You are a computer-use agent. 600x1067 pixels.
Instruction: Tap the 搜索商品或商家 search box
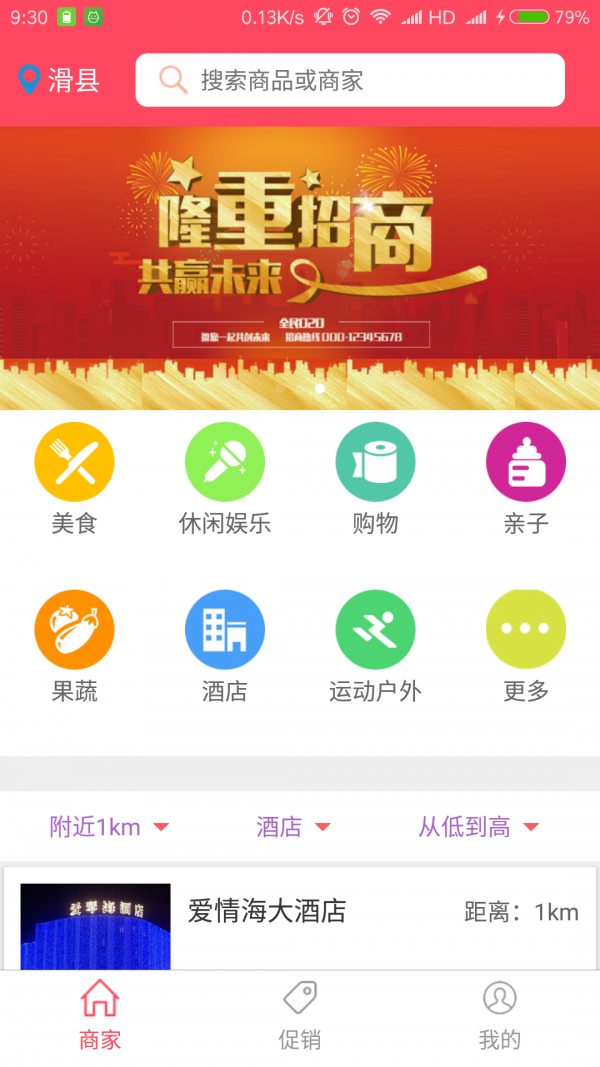[x=350, y=80]
